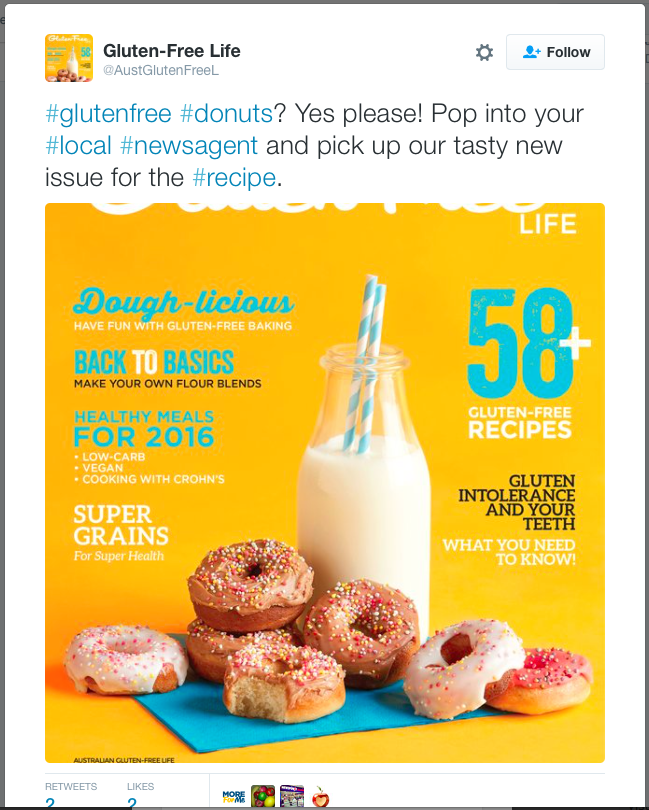This screenshot has height=810, width=649.
Task: Enlarge the magazine cover photo
Action: (324, 482)
